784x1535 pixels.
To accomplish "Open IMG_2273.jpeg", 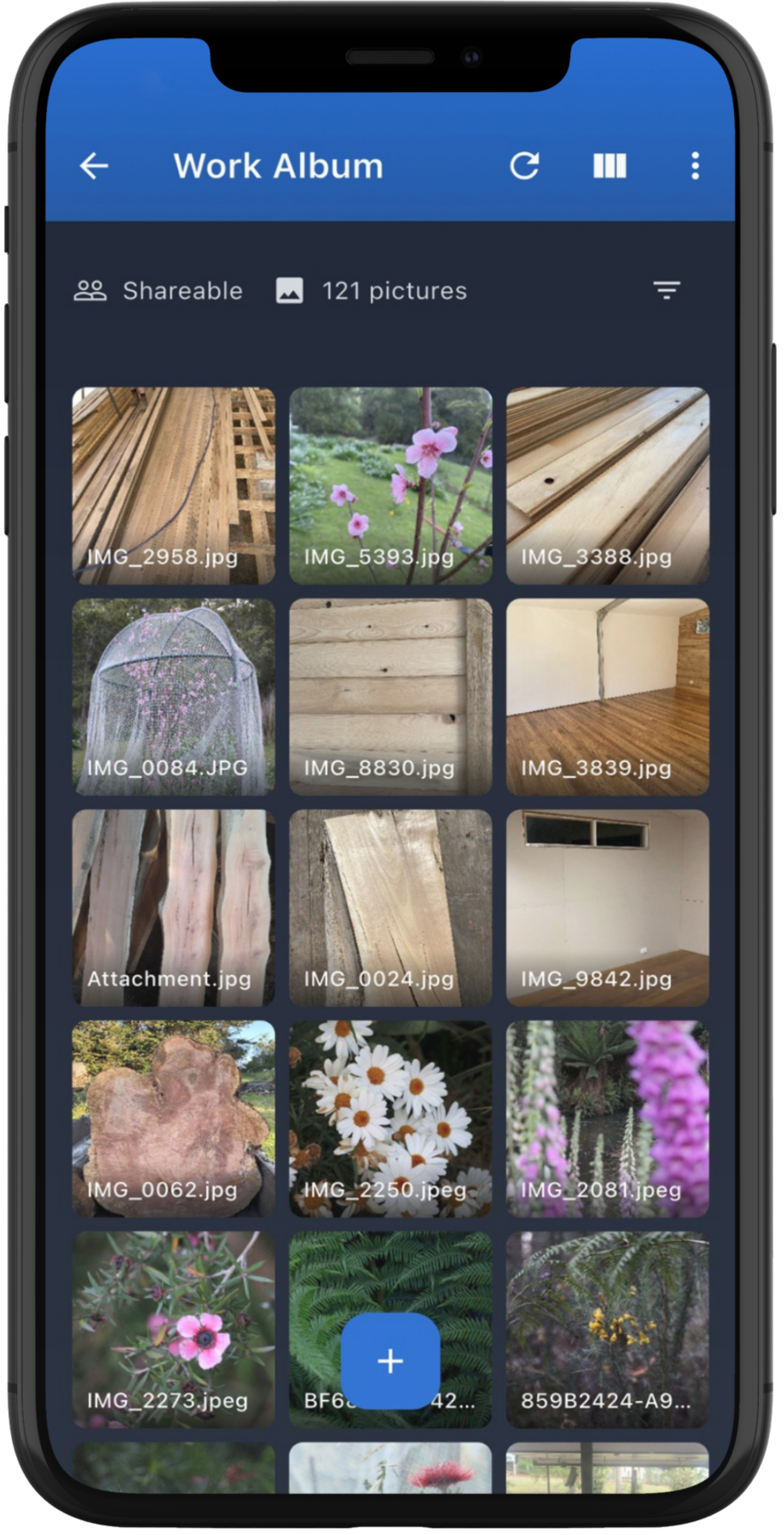I will 173,1329.
